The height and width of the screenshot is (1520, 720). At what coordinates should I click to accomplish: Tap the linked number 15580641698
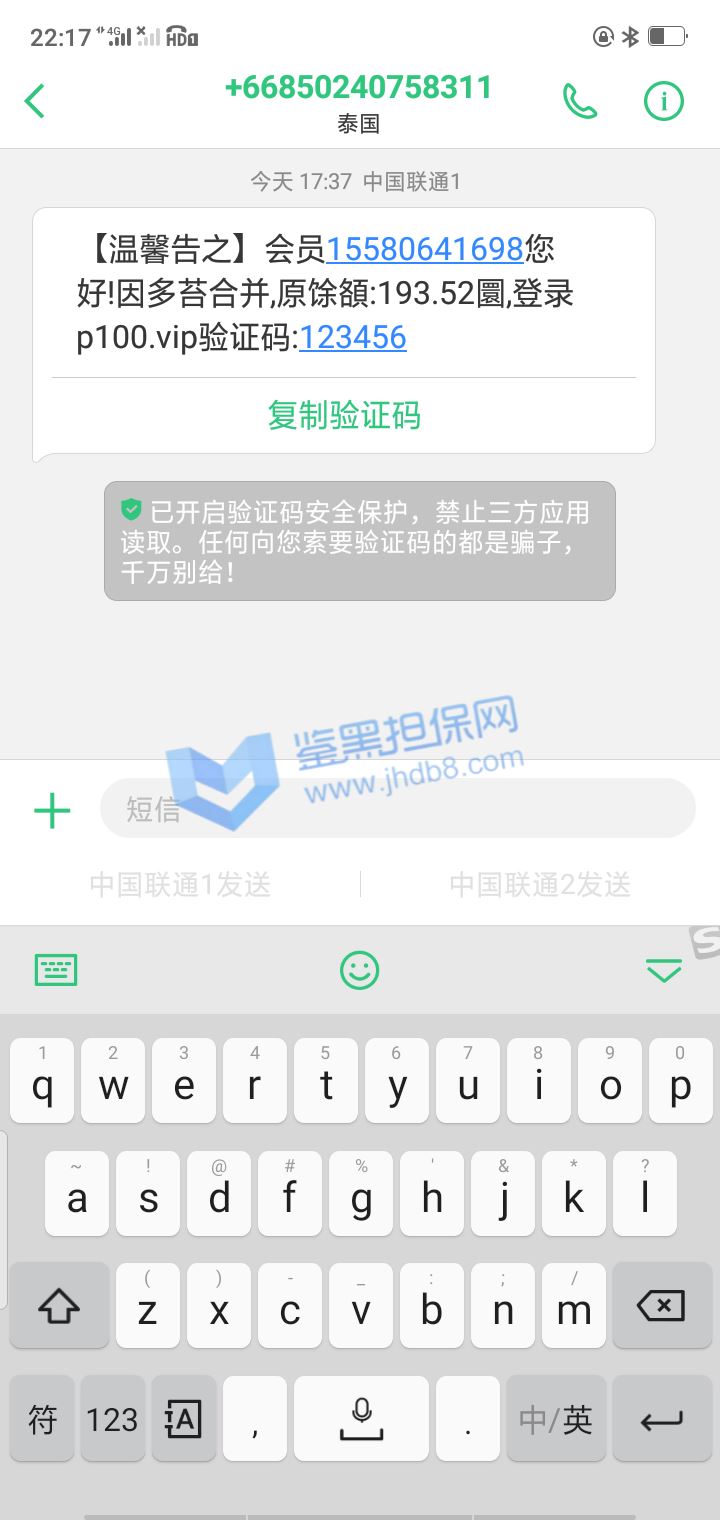(424, 248)
